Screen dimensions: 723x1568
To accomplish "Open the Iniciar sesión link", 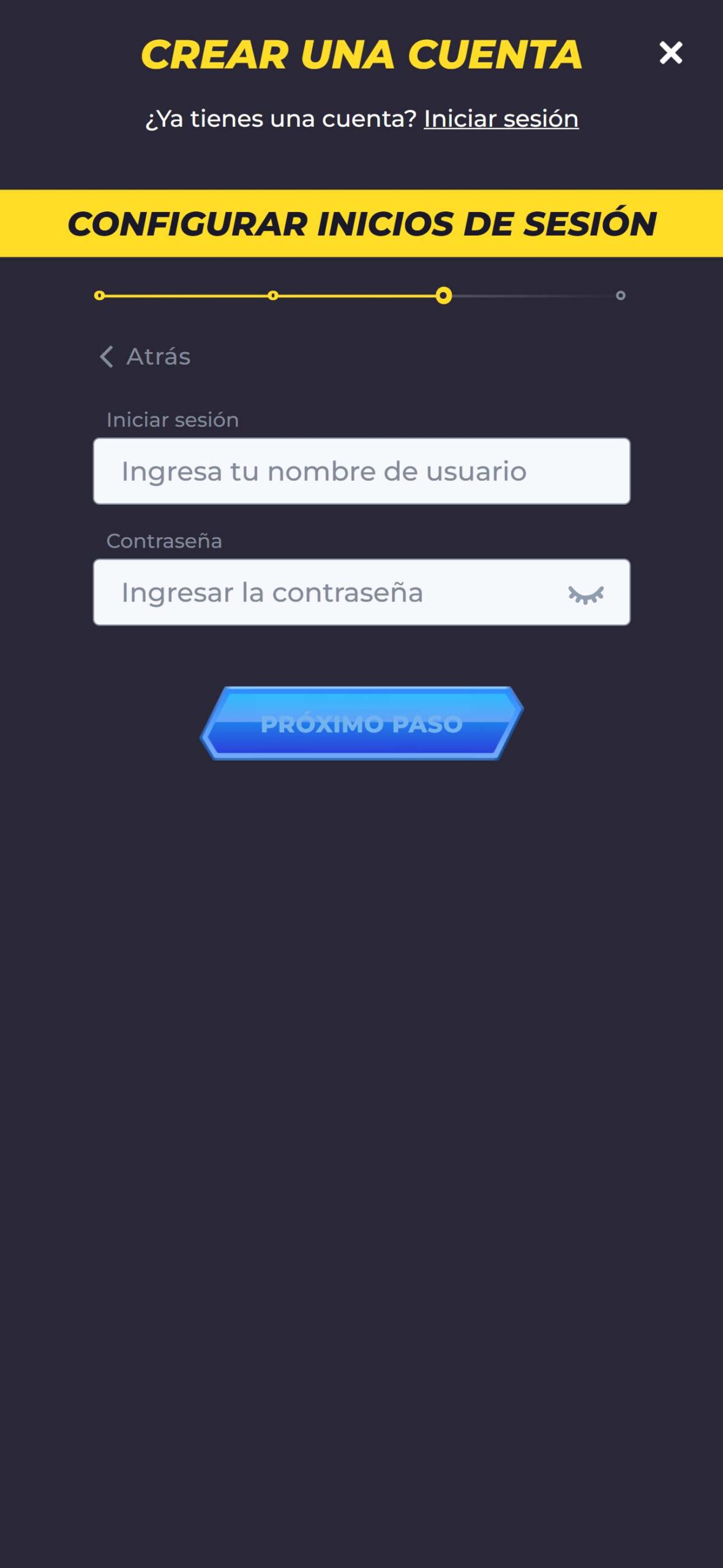I will (501, 119).
